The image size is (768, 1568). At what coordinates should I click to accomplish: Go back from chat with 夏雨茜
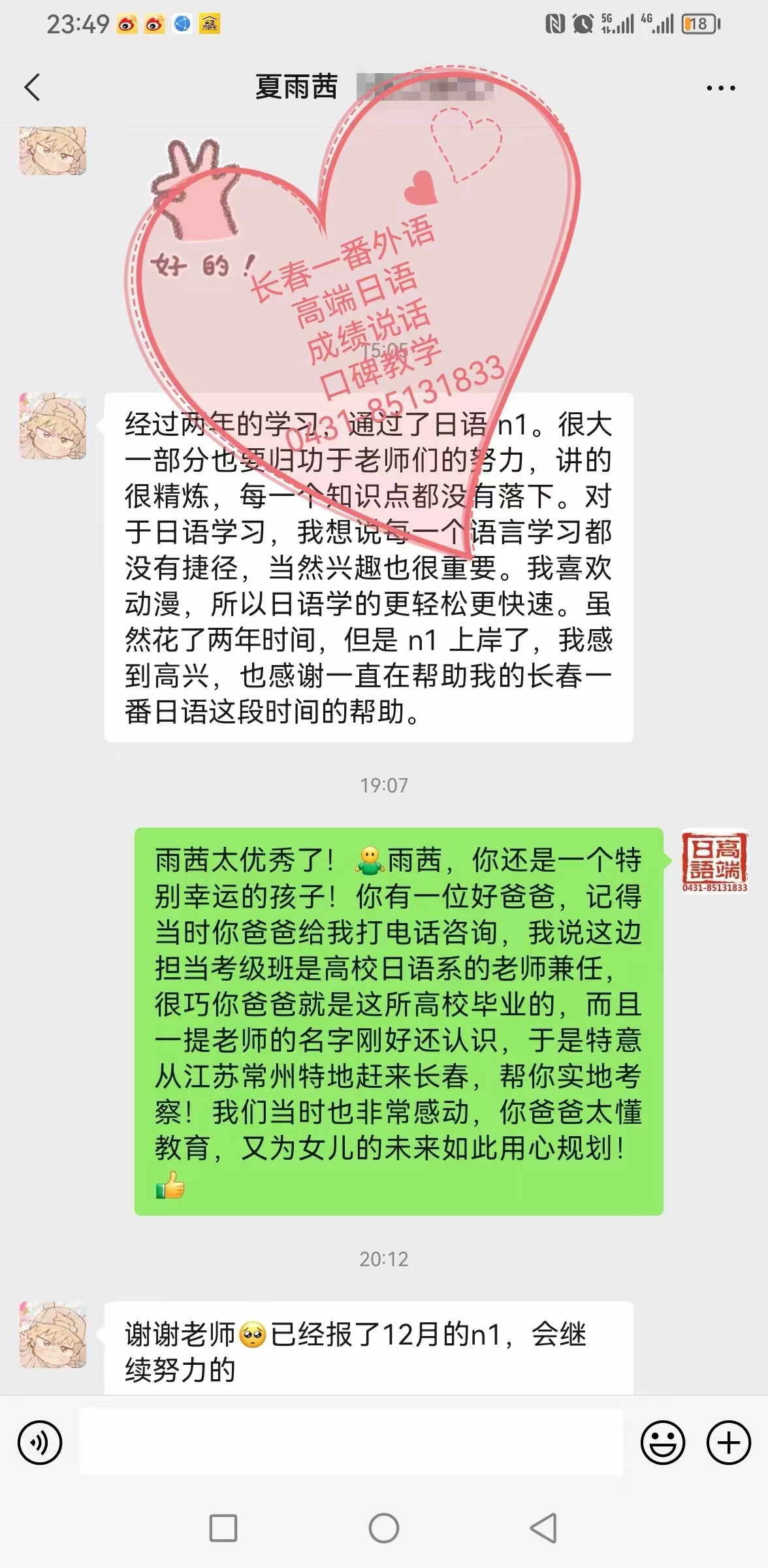[32, 88]
